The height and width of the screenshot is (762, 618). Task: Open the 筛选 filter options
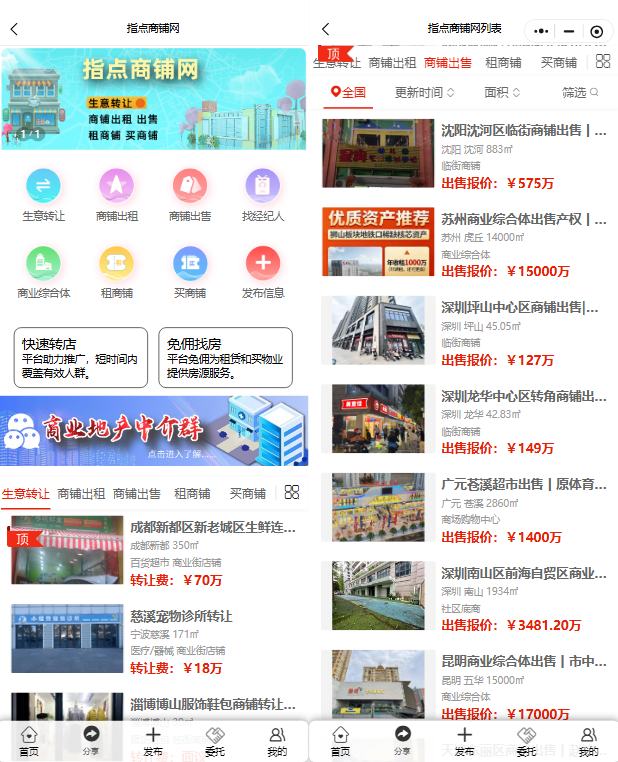(x=580, y=93)
